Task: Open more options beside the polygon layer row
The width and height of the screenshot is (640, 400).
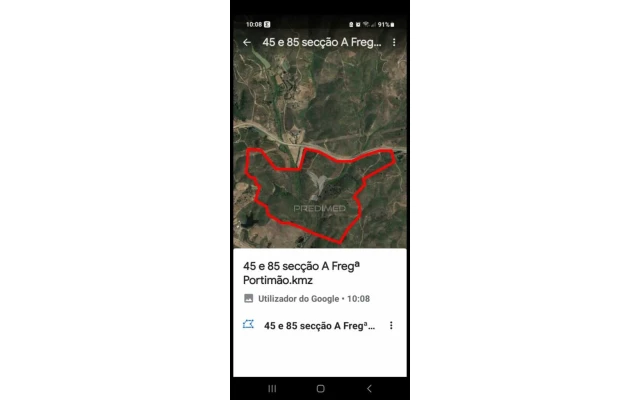Action: (391, 326)
